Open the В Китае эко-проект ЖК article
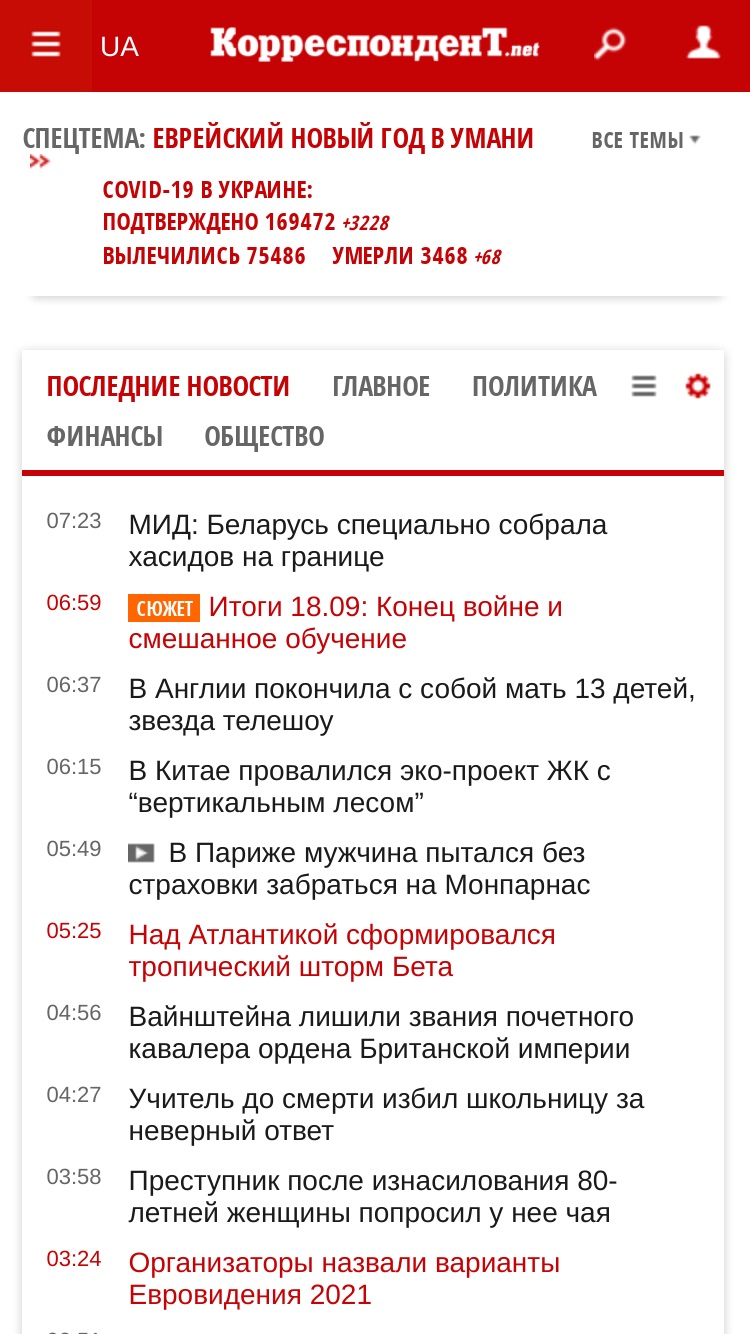 [370, 787]
